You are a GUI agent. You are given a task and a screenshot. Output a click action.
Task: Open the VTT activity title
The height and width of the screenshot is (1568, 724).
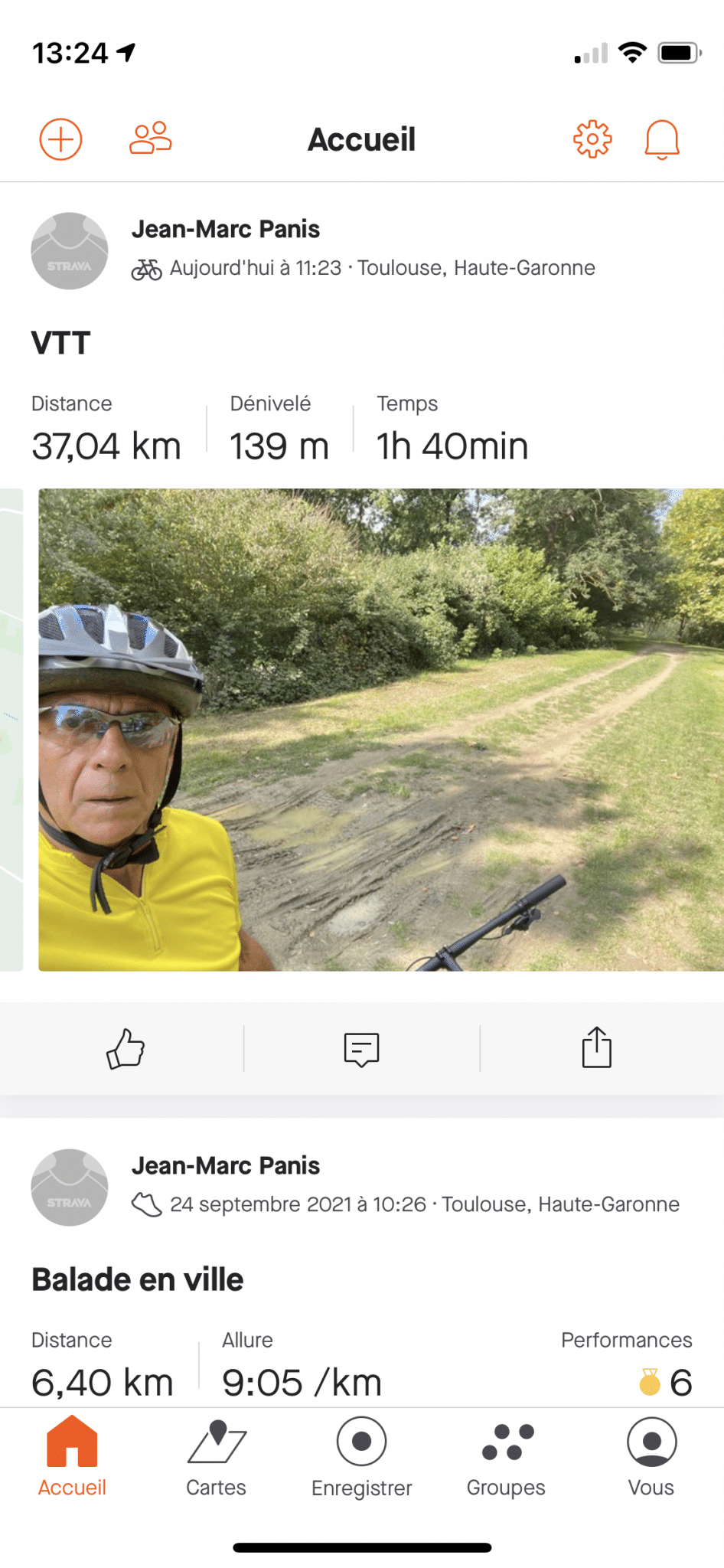tap(61, 342)
